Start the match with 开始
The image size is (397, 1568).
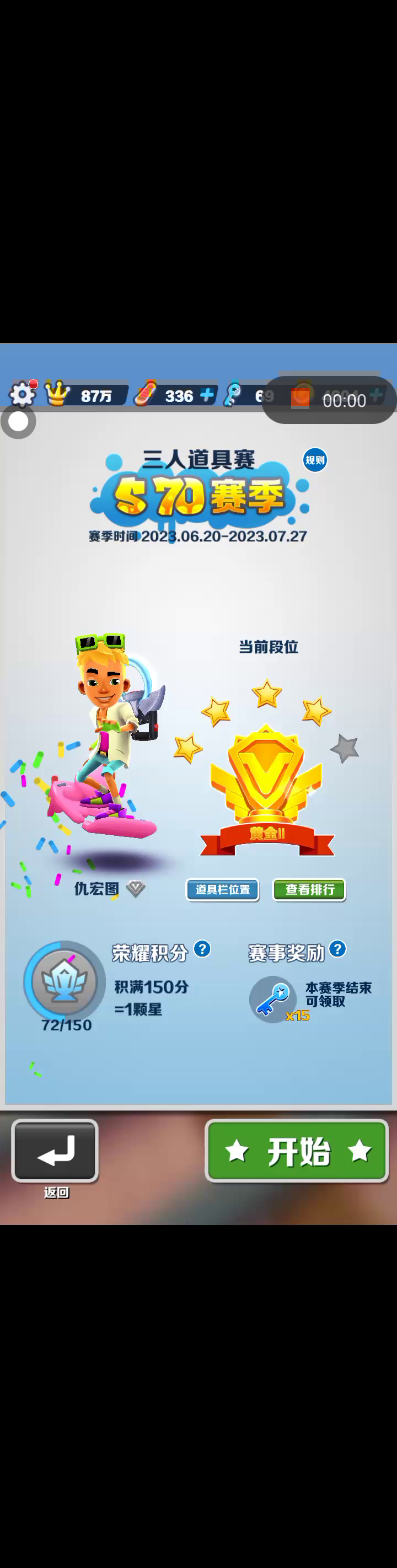(x=297, y=1151)
